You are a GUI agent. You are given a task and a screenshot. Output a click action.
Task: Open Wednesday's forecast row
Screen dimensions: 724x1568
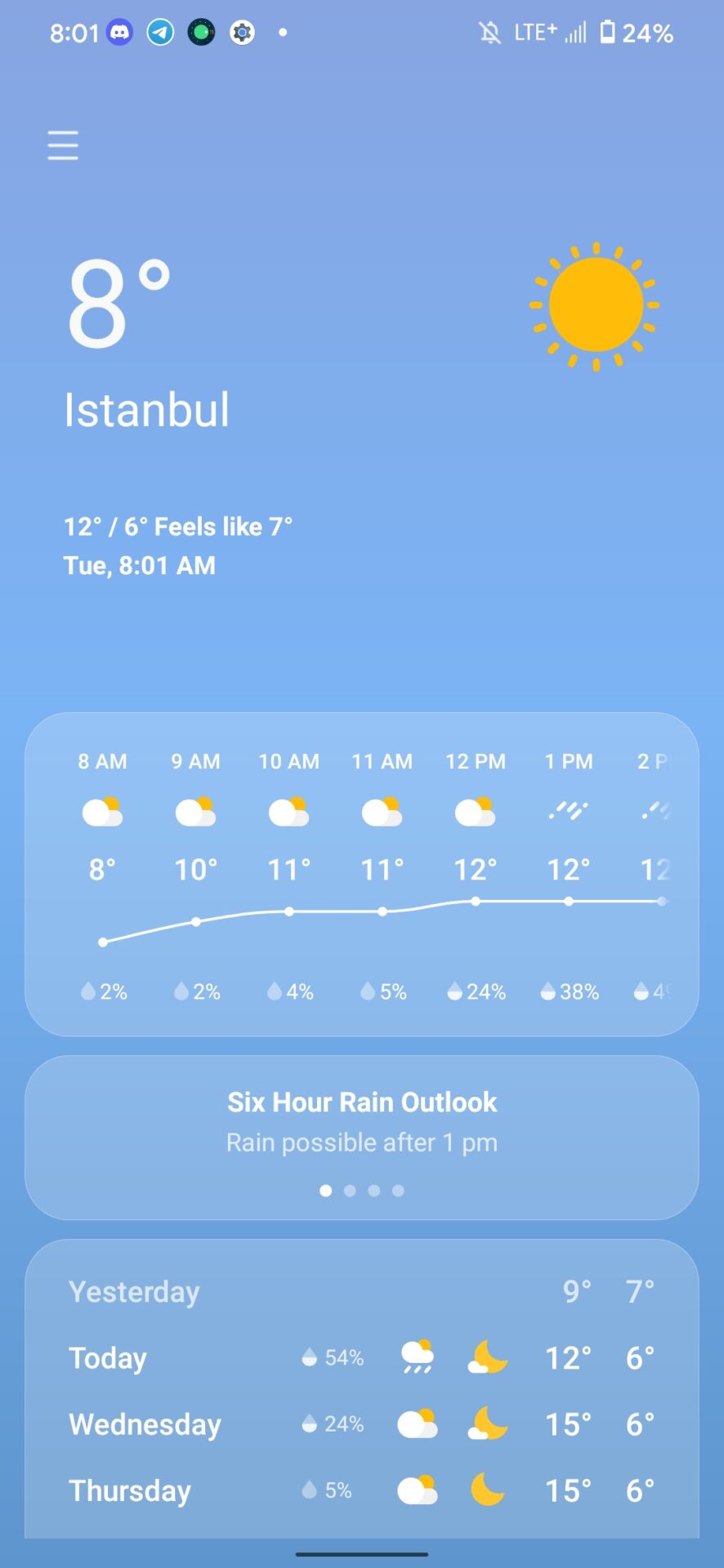(x=361, y=1424)
